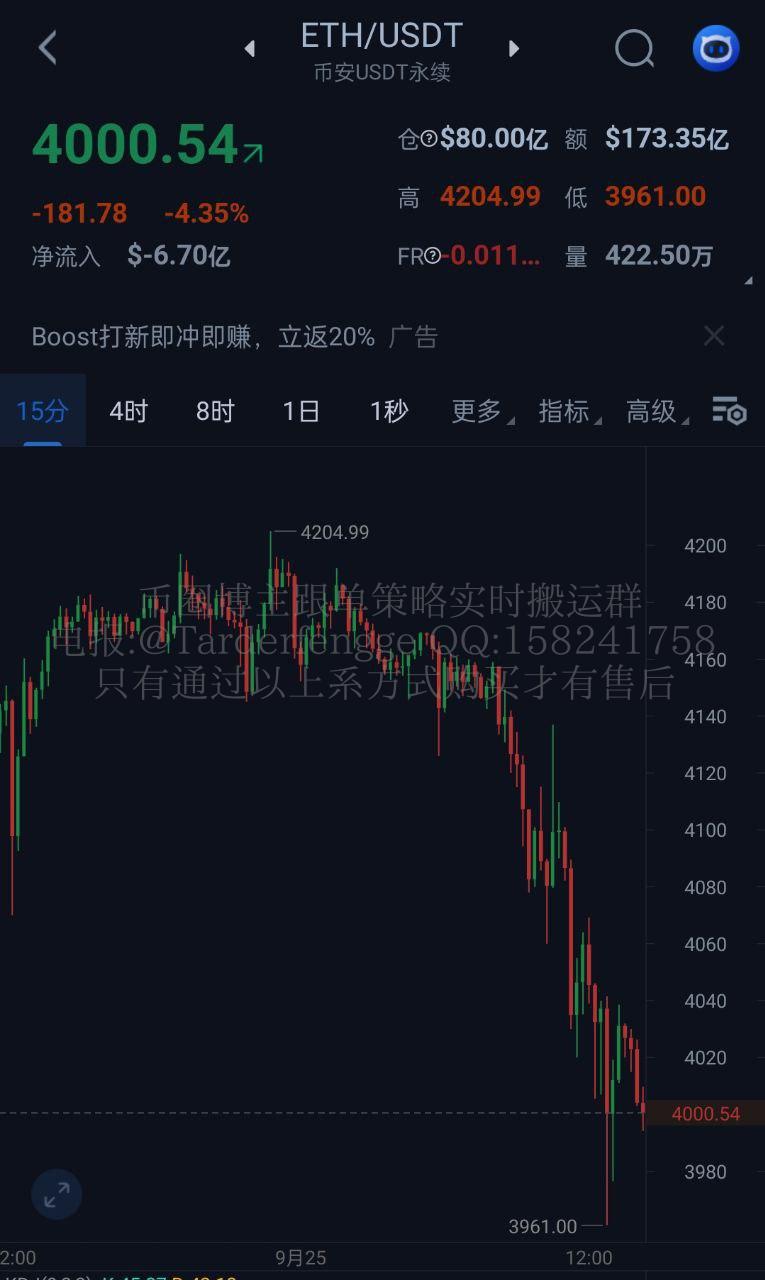Screen dimensions: 765x1280
Task: Expand chart to fullscreen
Action: (57, 1194)
